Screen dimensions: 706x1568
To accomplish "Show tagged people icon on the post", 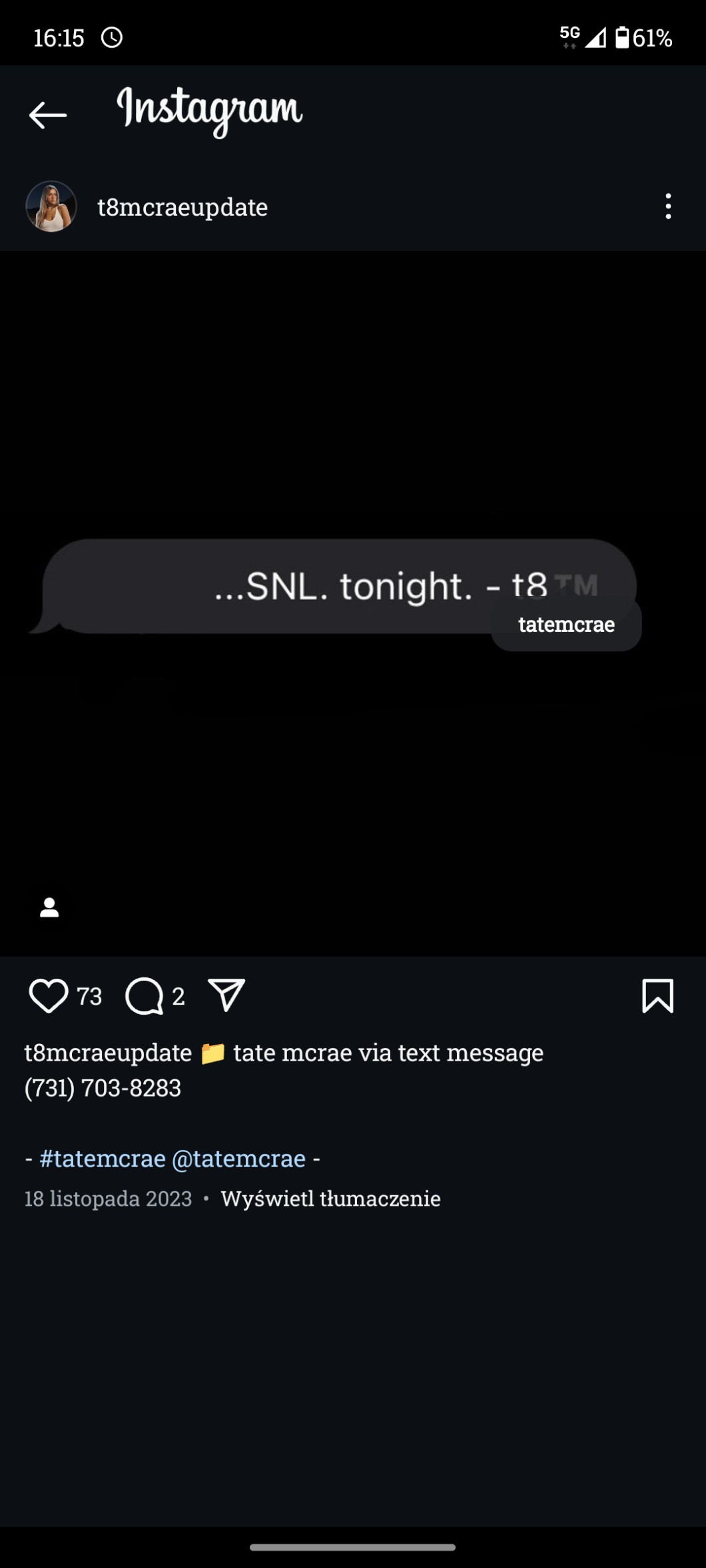I will point(49,908).
